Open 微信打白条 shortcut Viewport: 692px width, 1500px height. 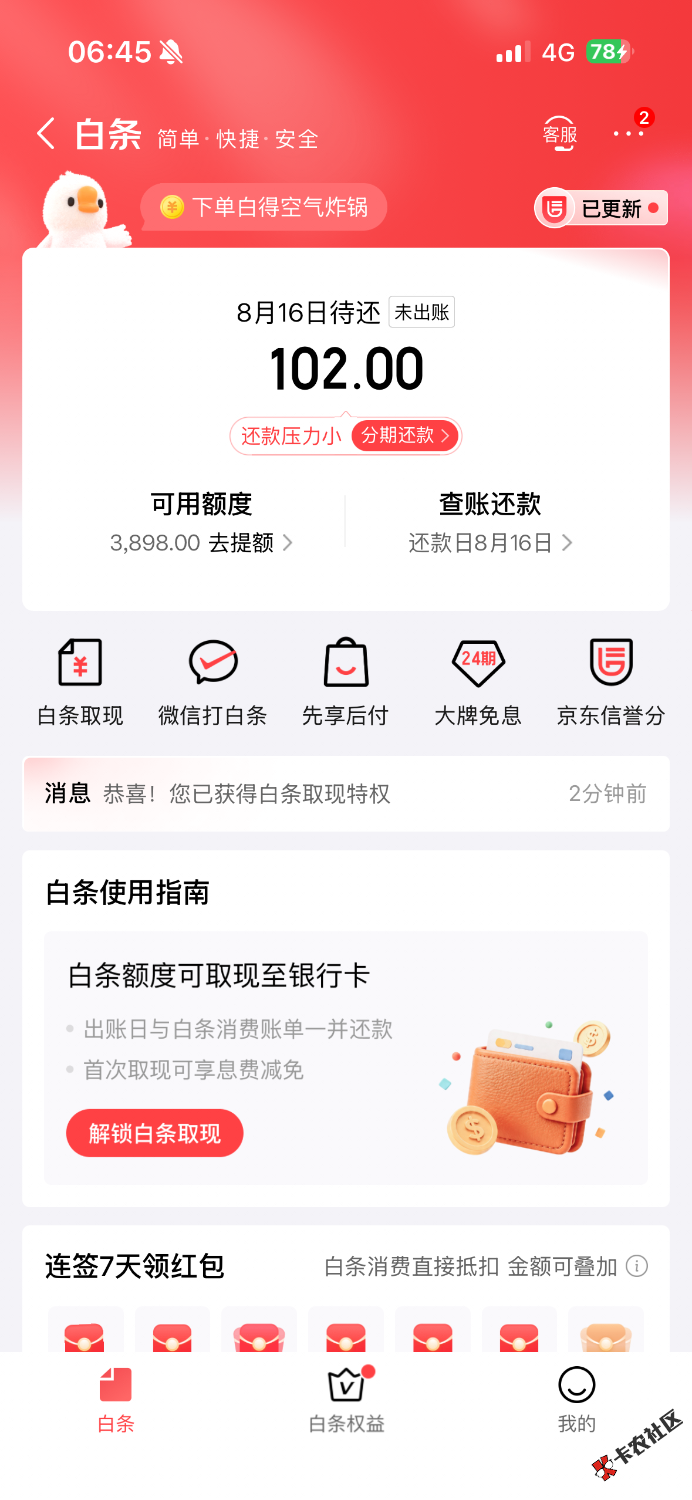coord(212,682)
